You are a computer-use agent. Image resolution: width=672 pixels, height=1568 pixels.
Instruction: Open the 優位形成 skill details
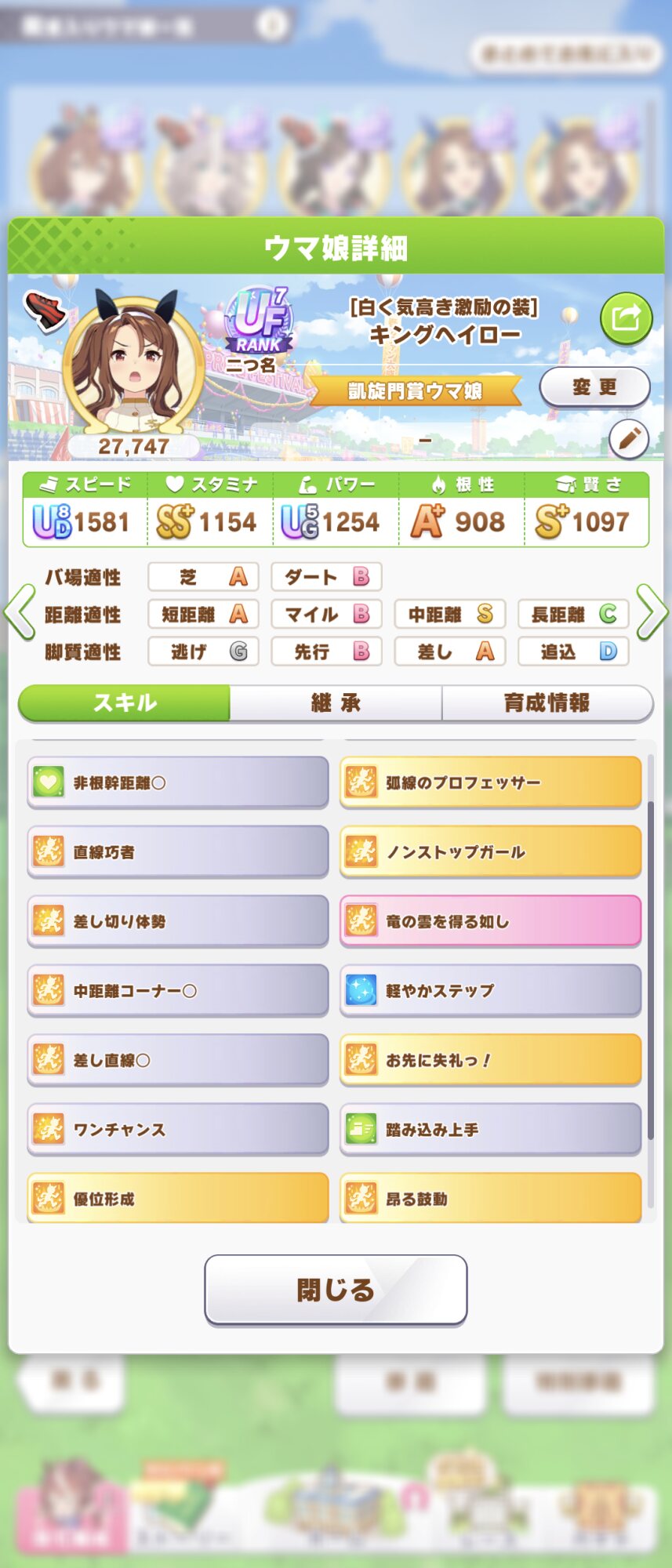177,1198
